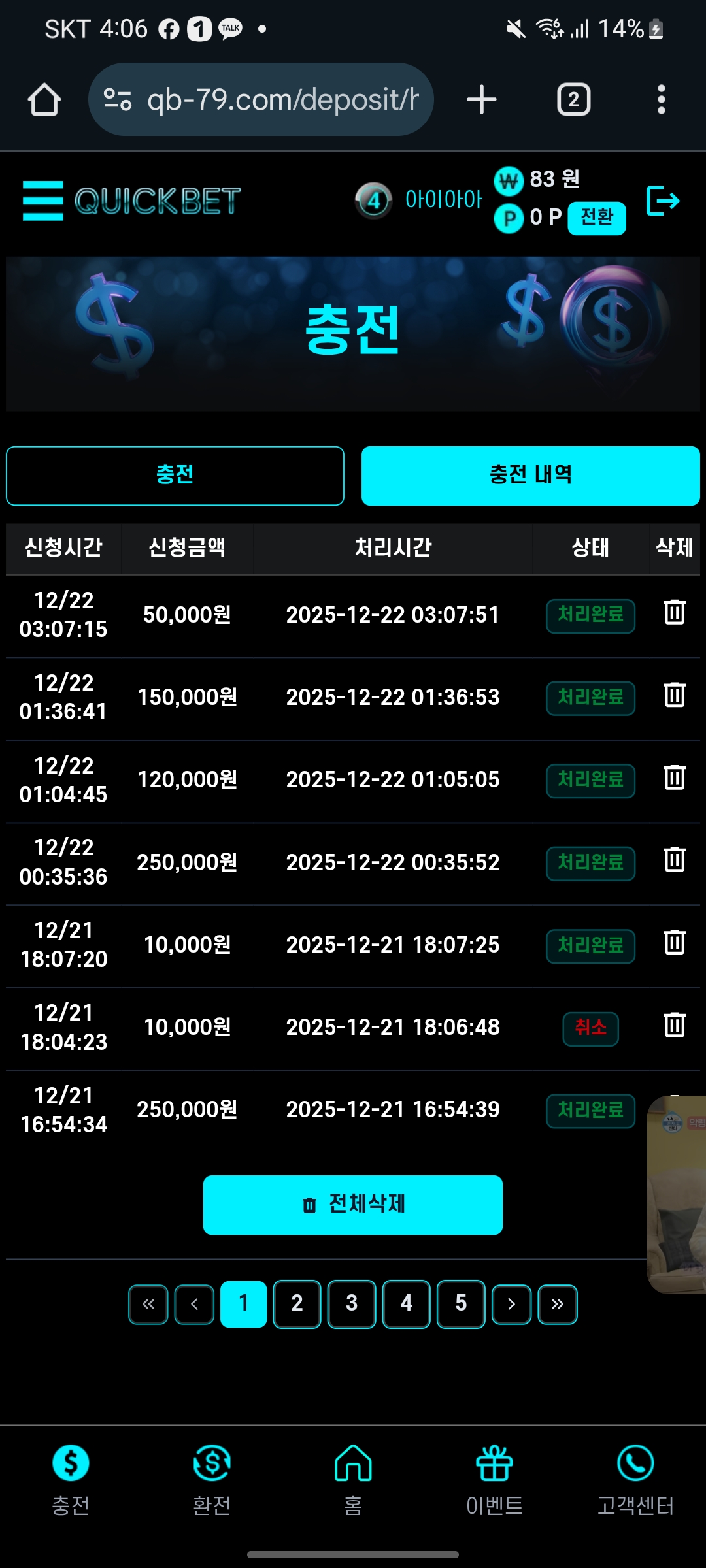The width and height of the screenshot is (706, 1568).
Task: Tap the logout icon
Action: tap(662, 201)
